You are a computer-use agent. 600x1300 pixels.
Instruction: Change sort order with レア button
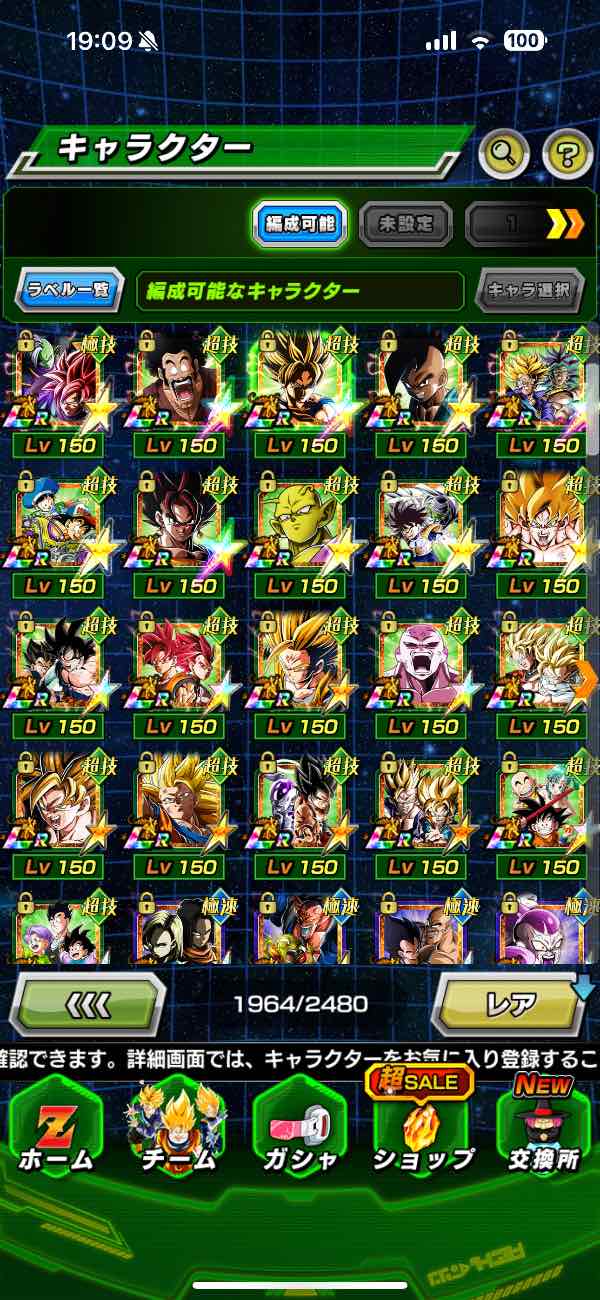point(510,1003)
